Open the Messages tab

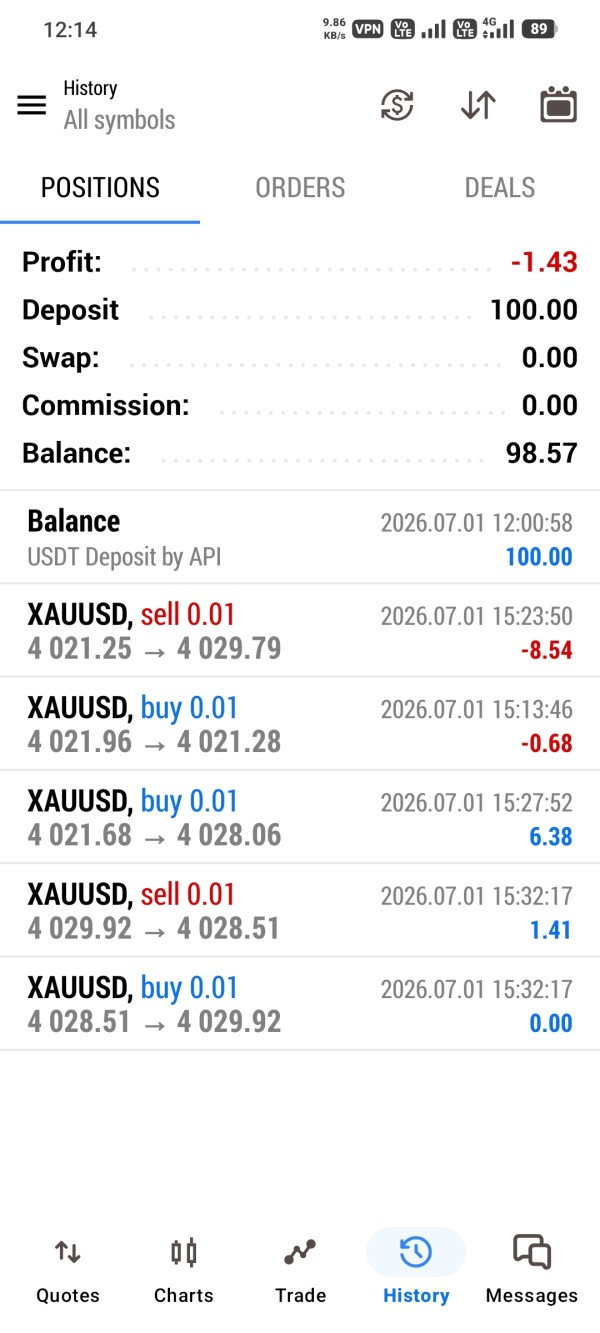tap(532, 1270)
